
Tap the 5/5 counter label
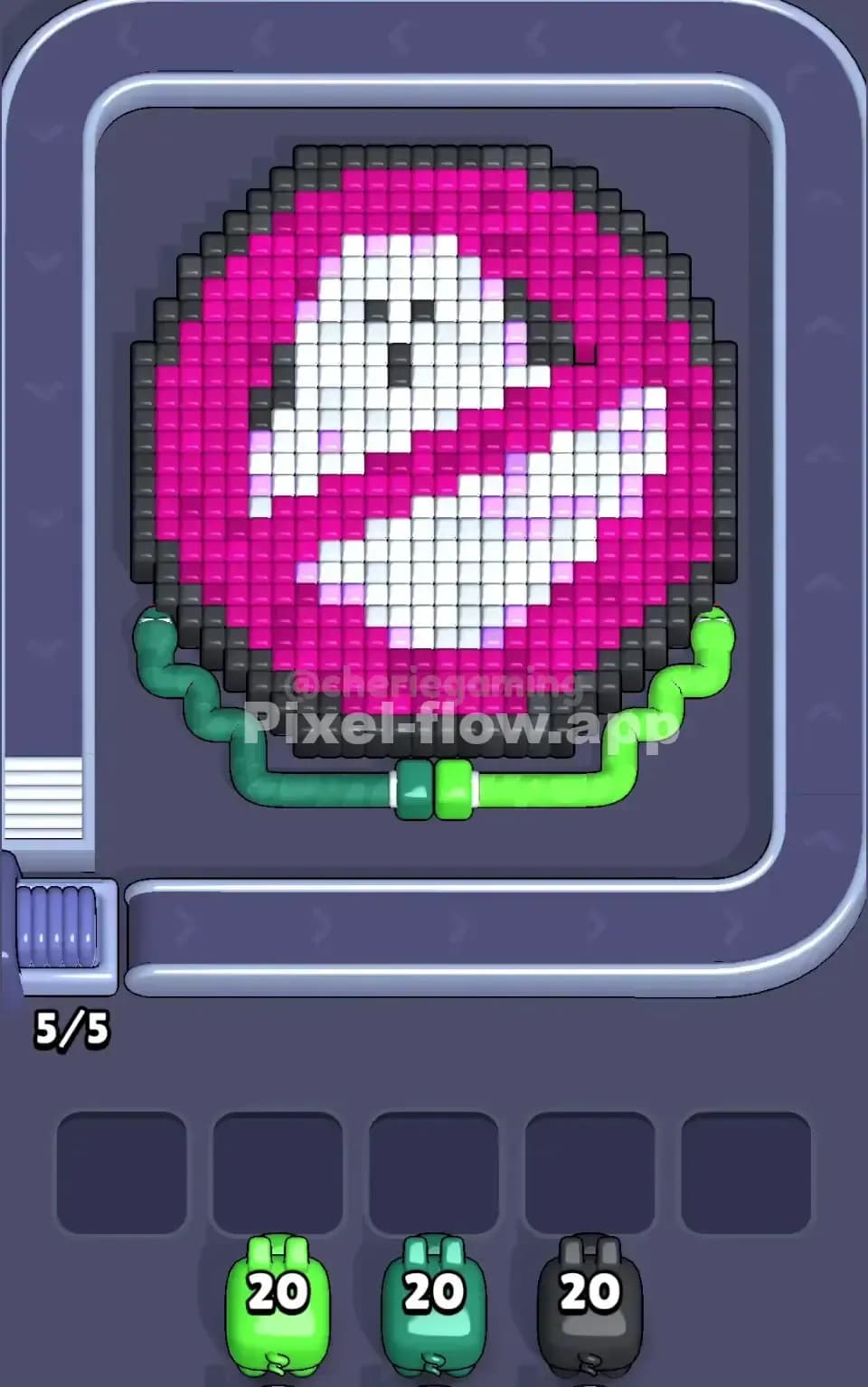(72, 1026)
